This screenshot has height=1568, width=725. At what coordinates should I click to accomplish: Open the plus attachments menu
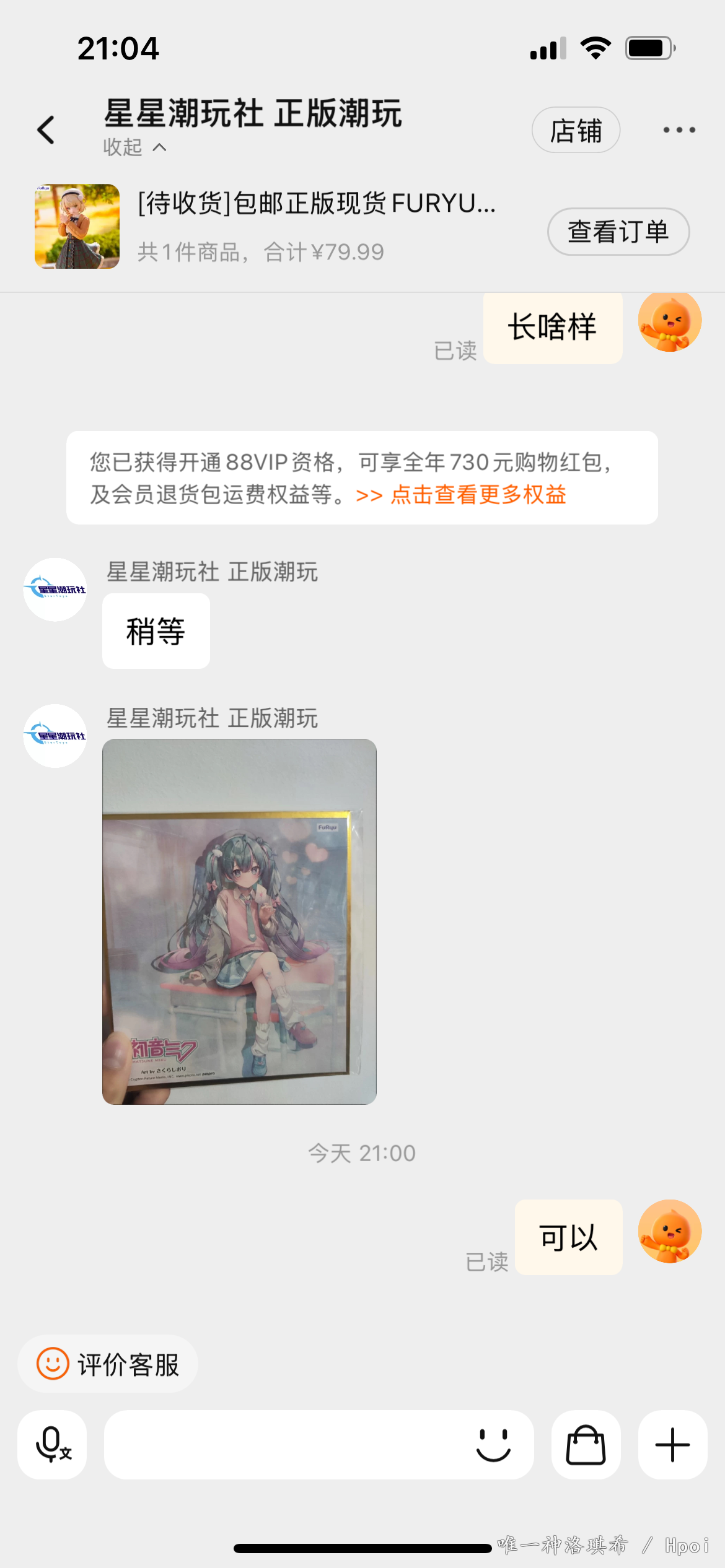click(x=672, y=1445)
